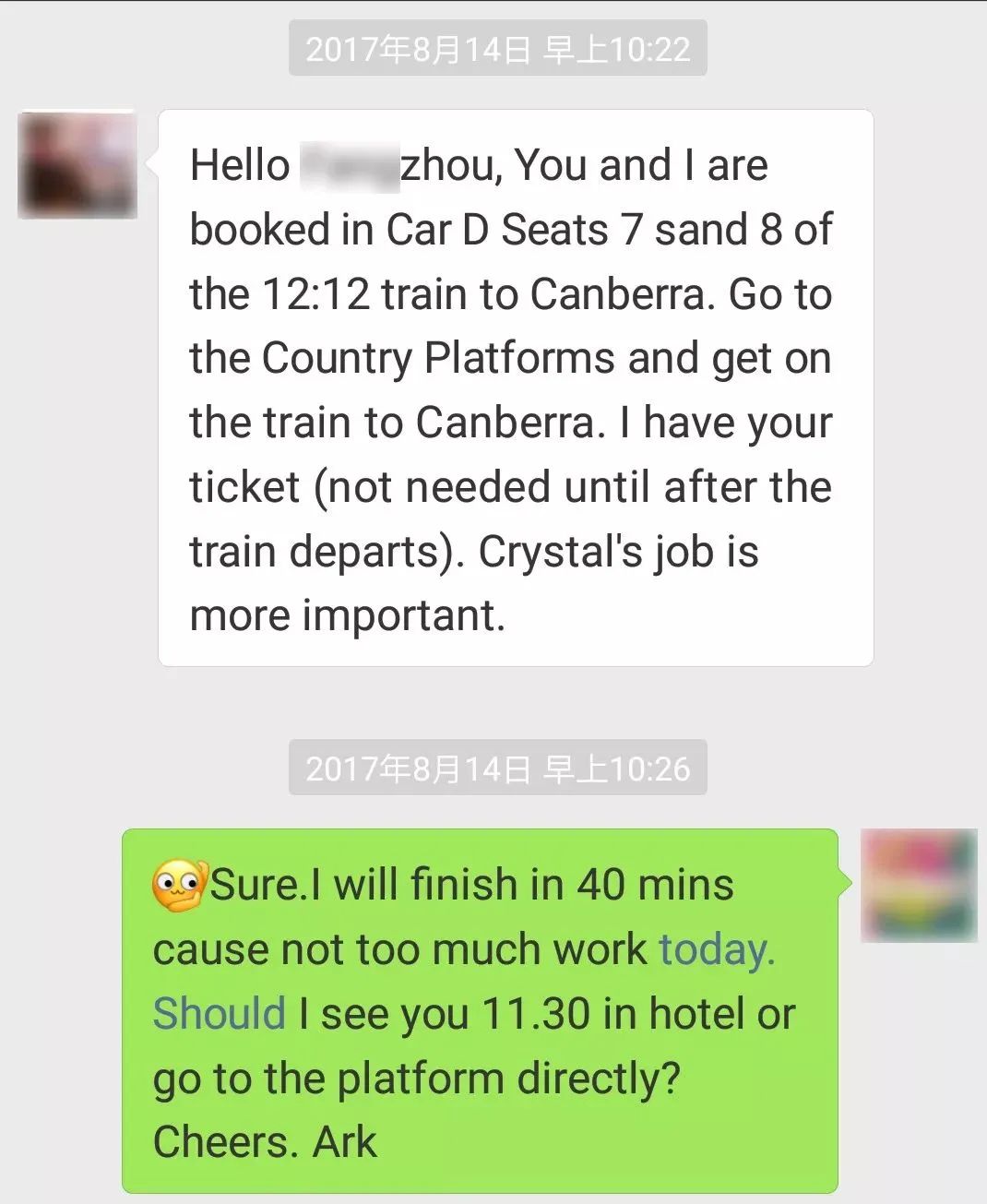Image resolution: width=987 pixels, height=1204 pixels.
Task: Open the sender's avatar beside the Canberra train message
Action: click(x=77, y=165)
